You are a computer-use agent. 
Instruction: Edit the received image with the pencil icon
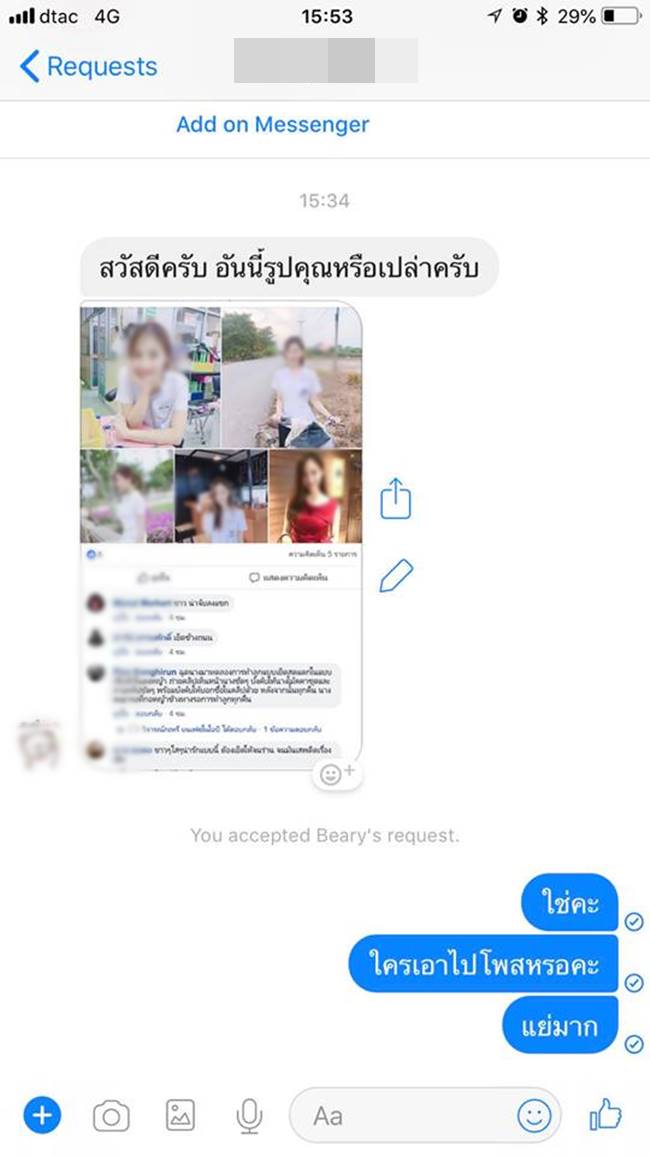pyautogui.click(x=396, y=576)
